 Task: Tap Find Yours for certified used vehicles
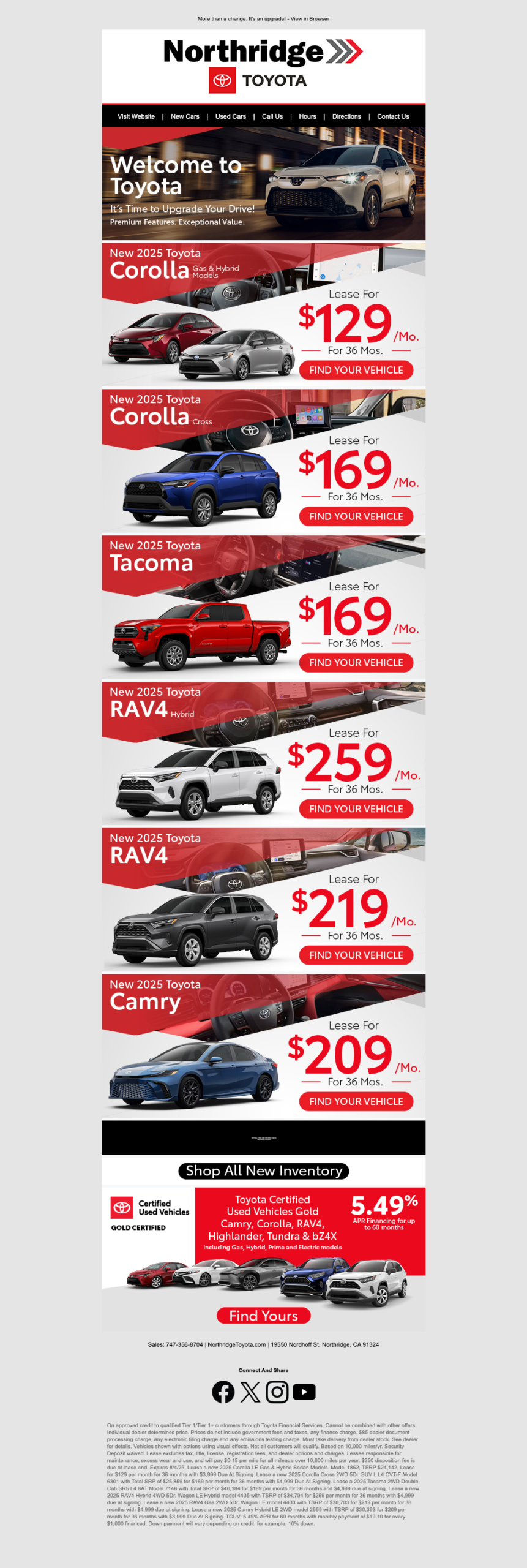pos(264,1316)
